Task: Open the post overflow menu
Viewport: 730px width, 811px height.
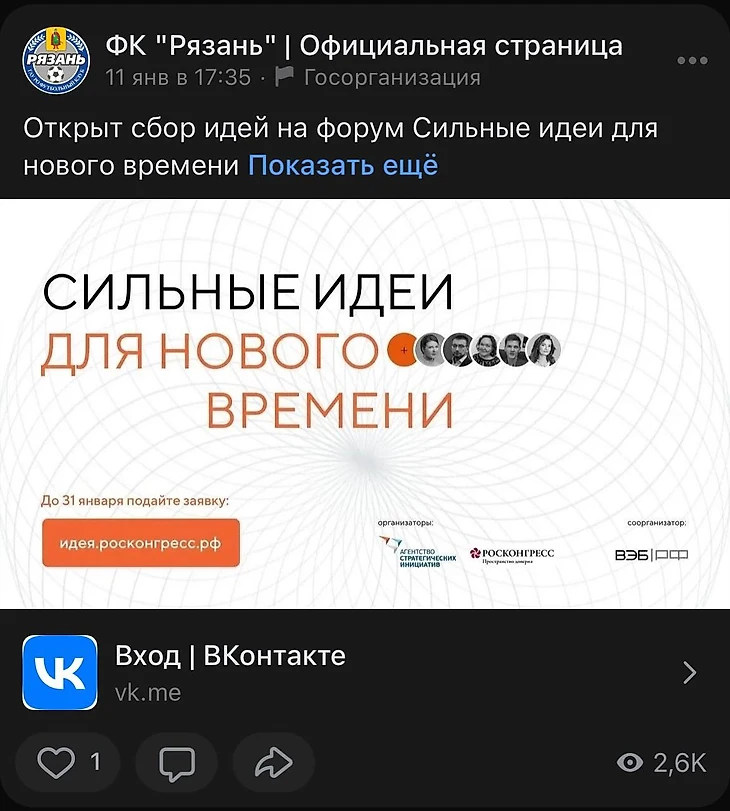Action: [692, 61]
